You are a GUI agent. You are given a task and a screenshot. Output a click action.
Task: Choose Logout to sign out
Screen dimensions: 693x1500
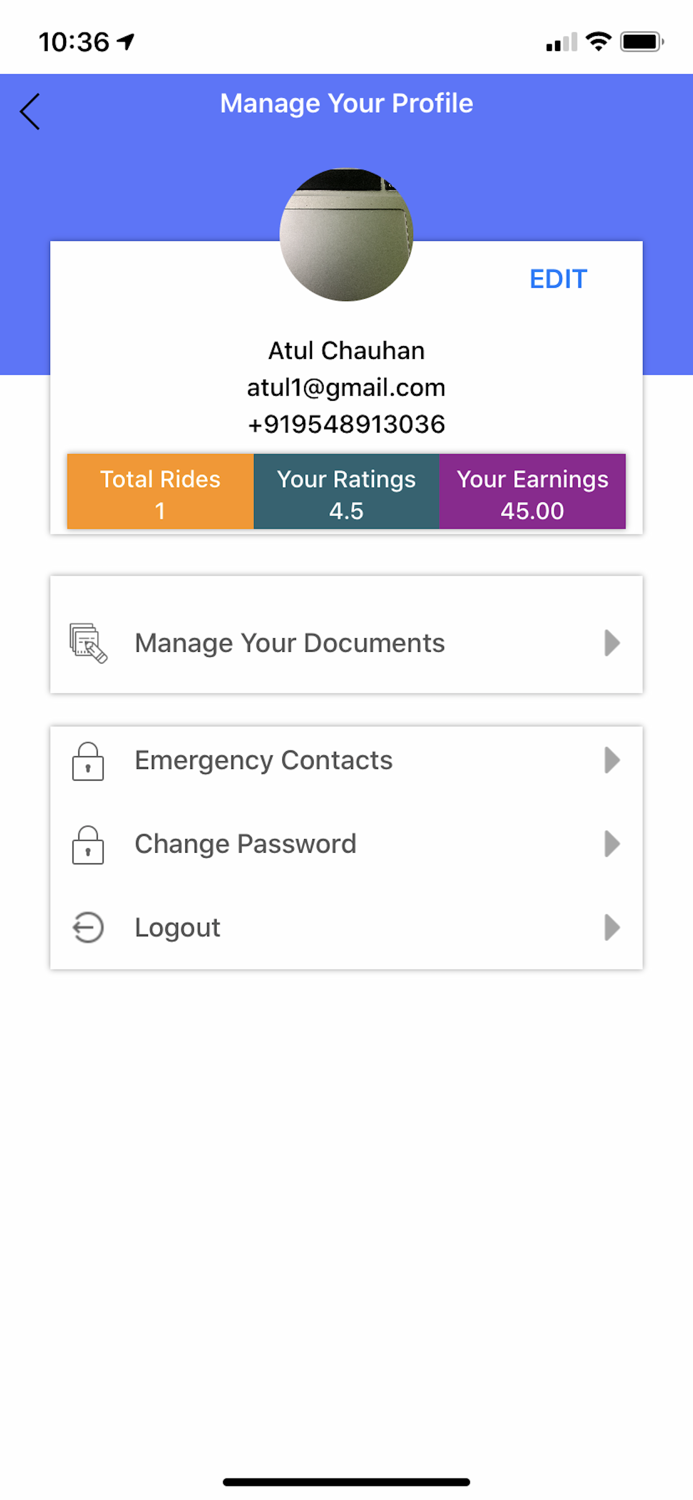tap(346, 928)
